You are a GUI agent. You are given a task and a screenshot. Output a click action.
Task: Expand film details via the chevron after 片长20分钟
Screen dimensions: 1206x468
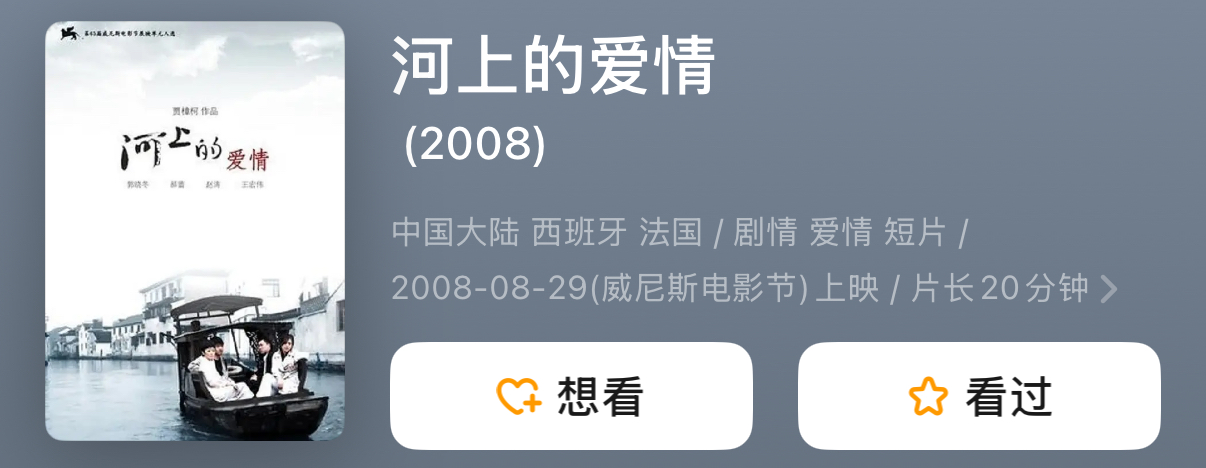[x=1108, y=290]
